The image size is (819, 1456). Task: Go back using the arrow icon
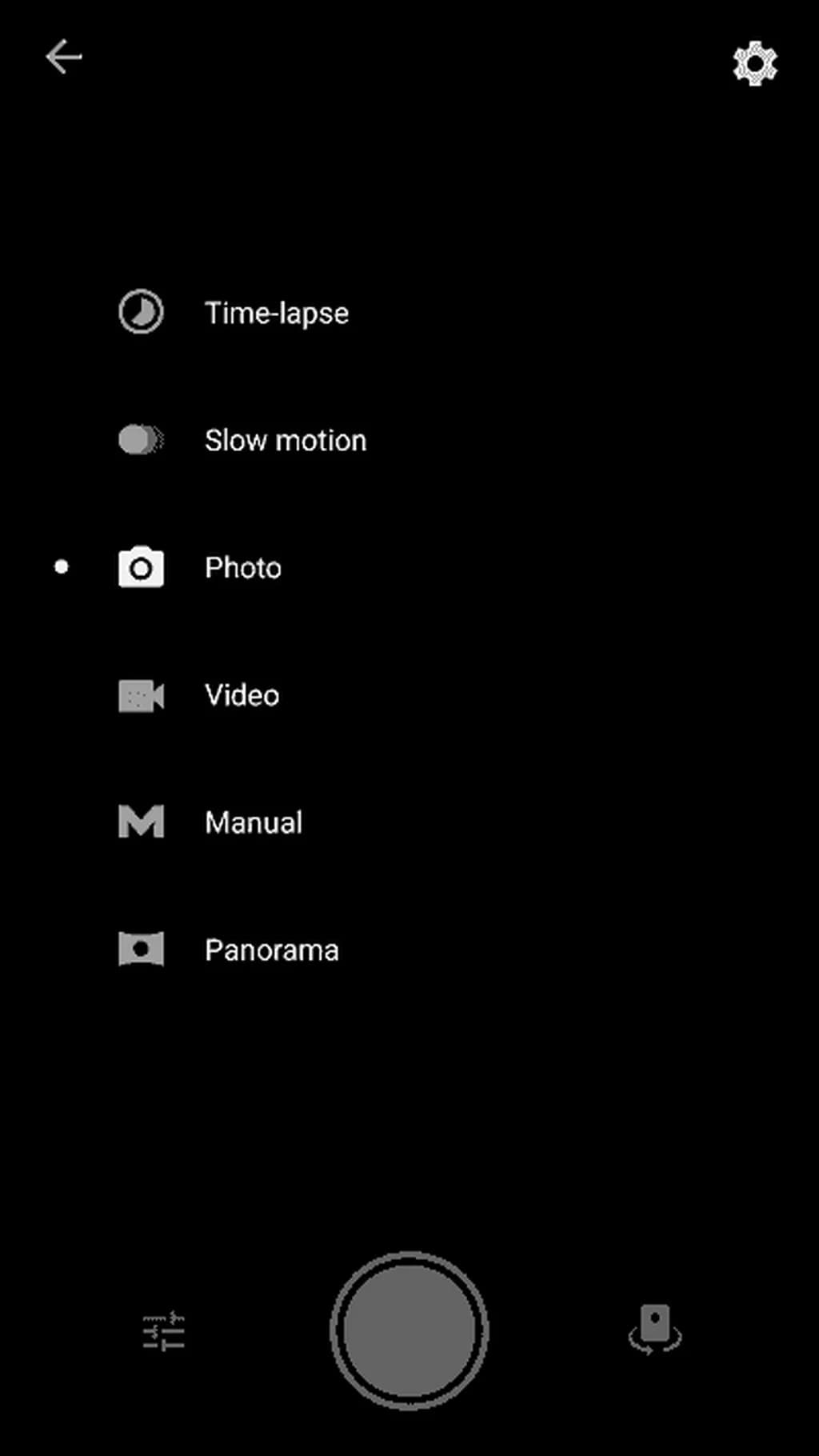click(64, 58)
